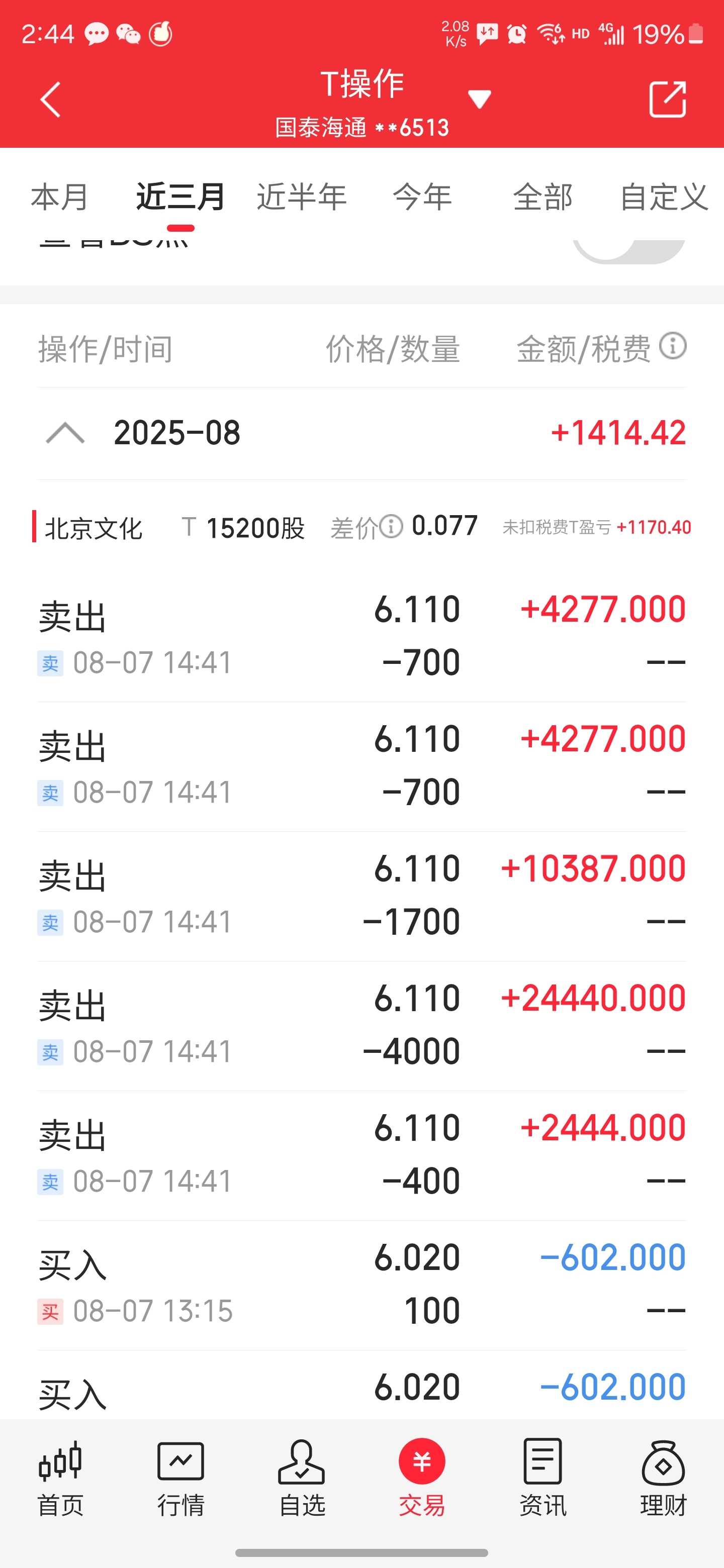
Task: Tap the info icon beside 金额/税费
Action: (x=673, y=346)
